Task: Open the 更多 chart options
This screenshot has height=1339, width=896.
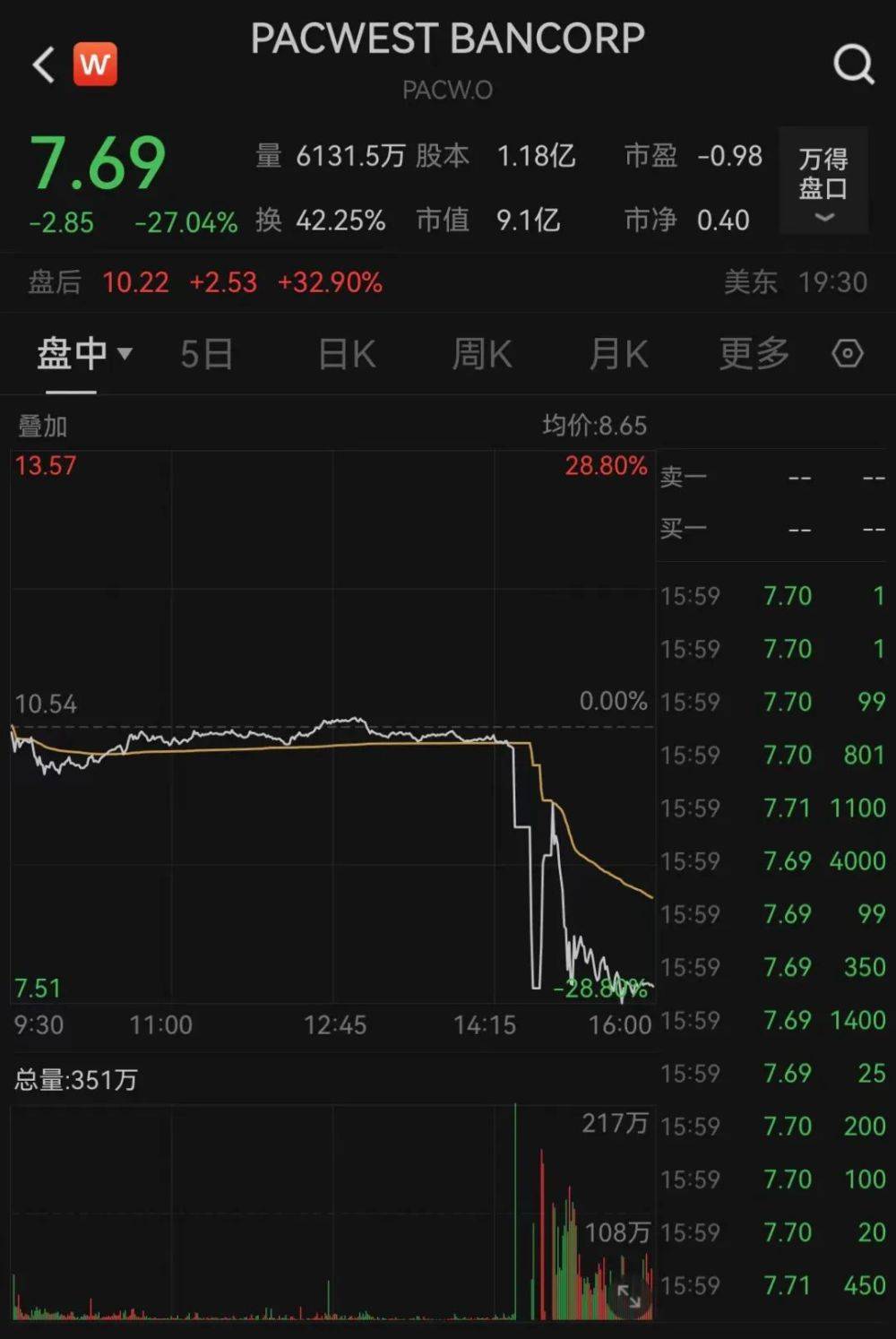Action: click(754, 354)
